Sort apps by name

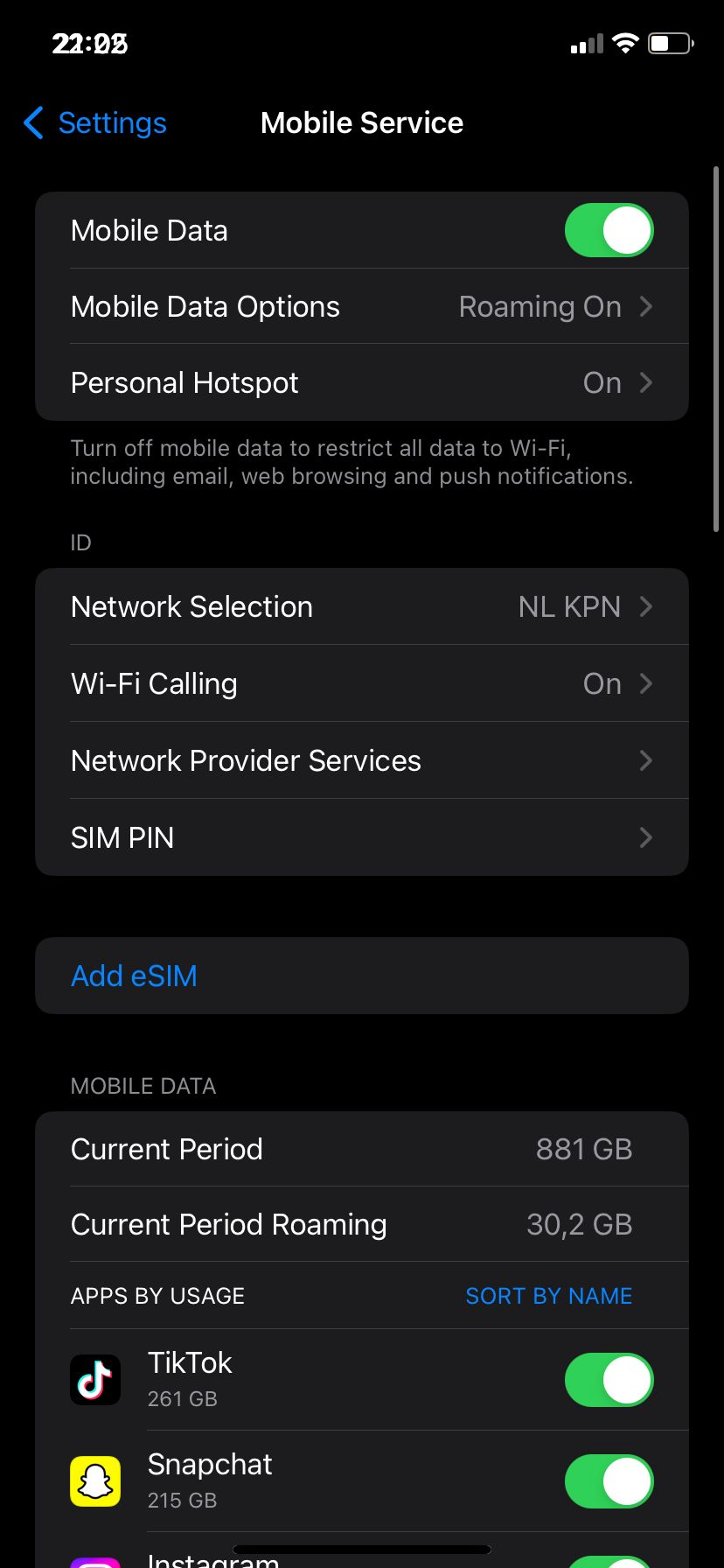[x=549, y=1296]
